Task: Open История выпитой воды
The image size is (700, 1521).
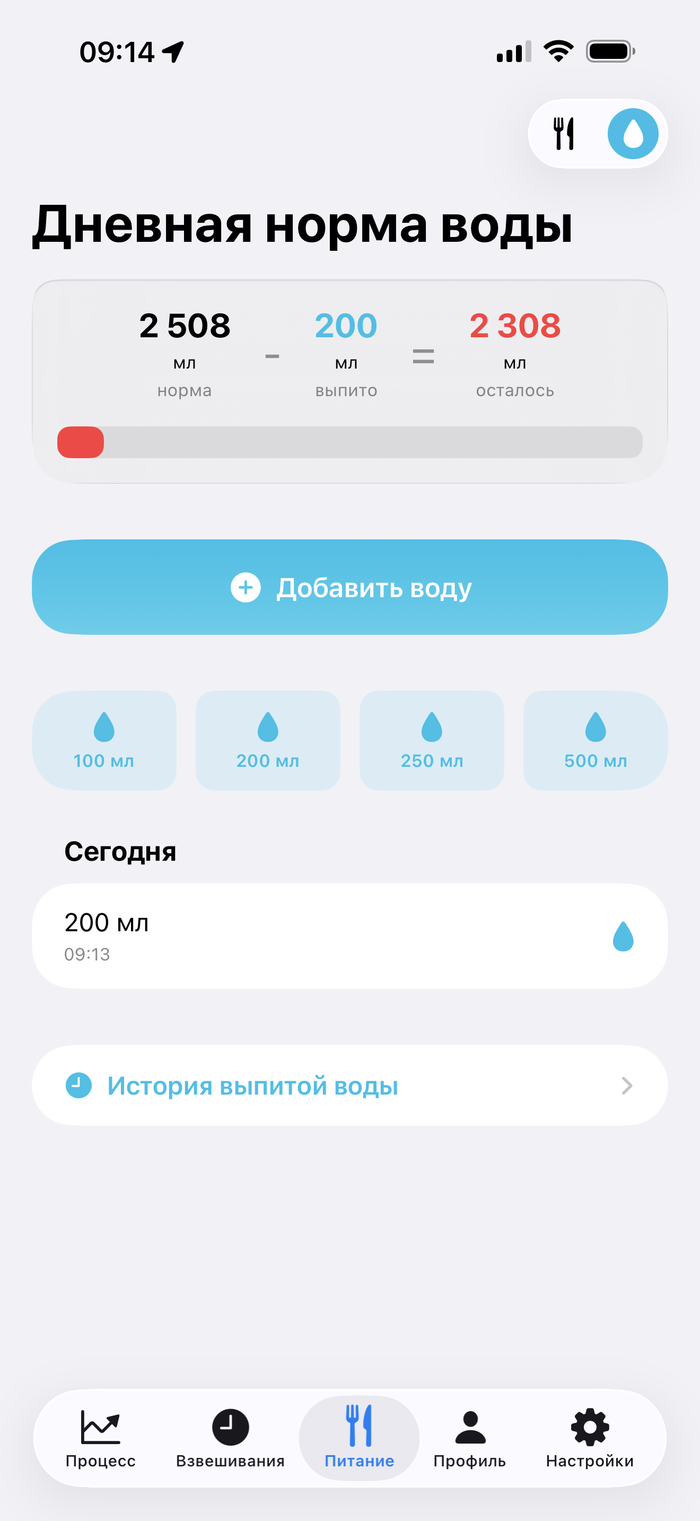Action: point(350,1085)
